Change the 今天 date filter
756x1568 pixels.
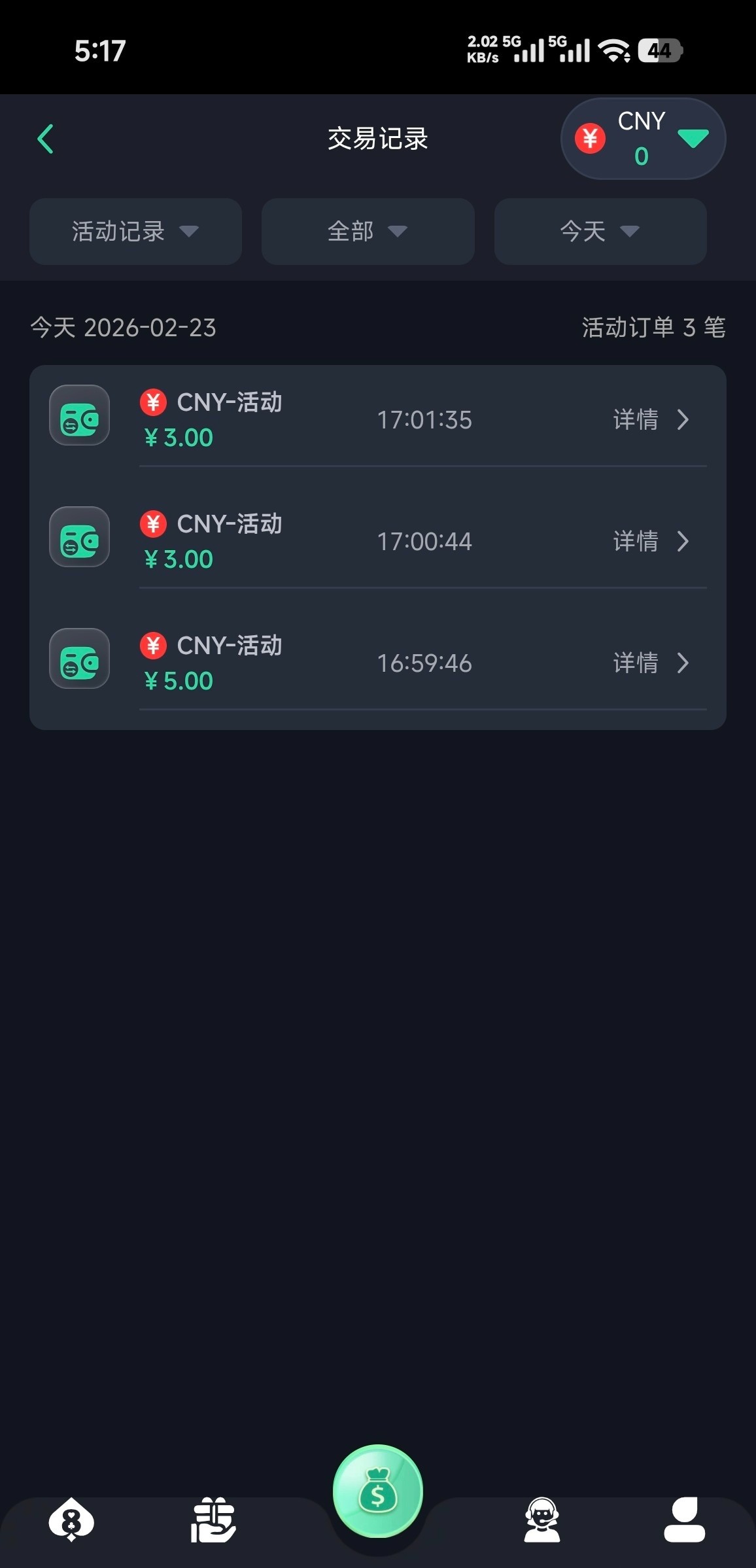[x=600, y=232]
